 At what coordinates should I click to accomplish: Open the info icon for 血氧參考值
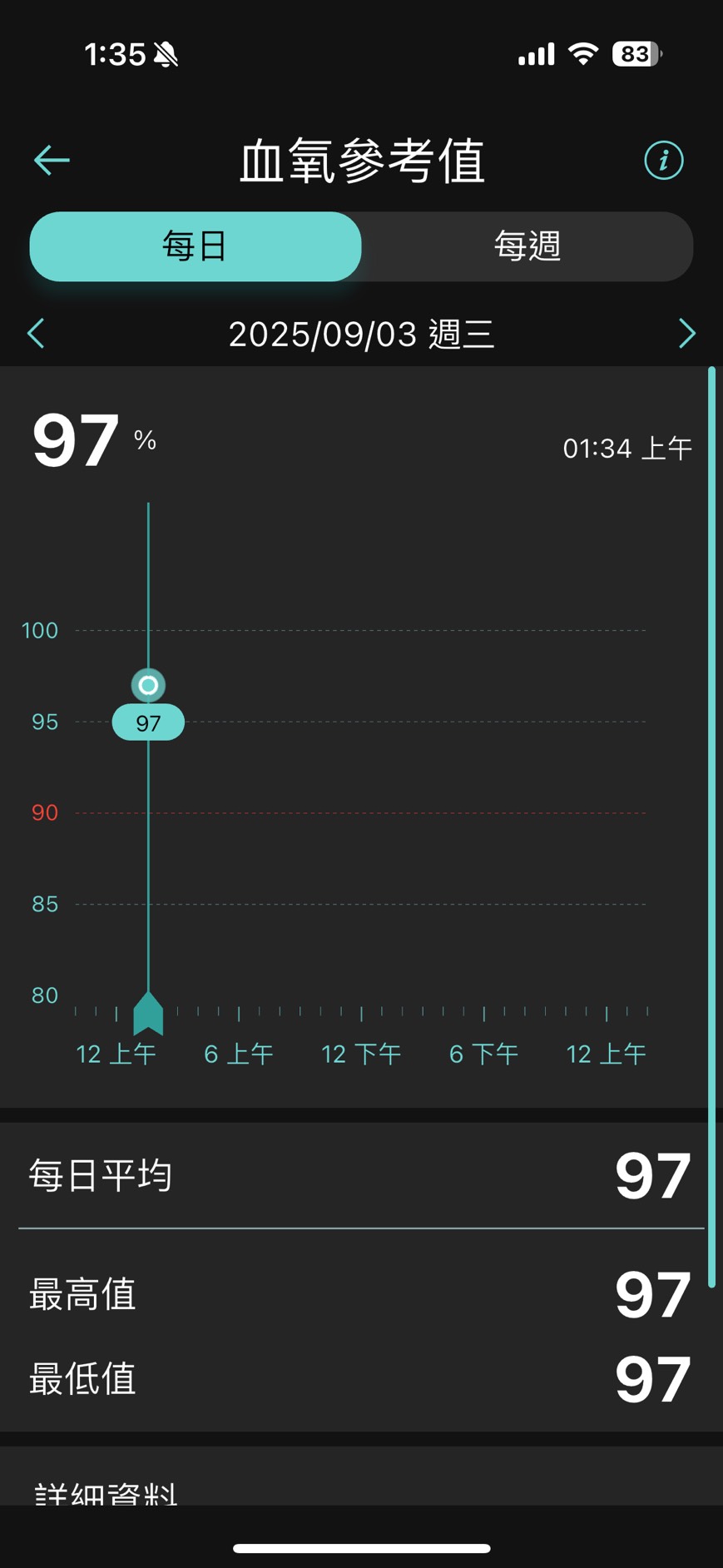(663, 160)
